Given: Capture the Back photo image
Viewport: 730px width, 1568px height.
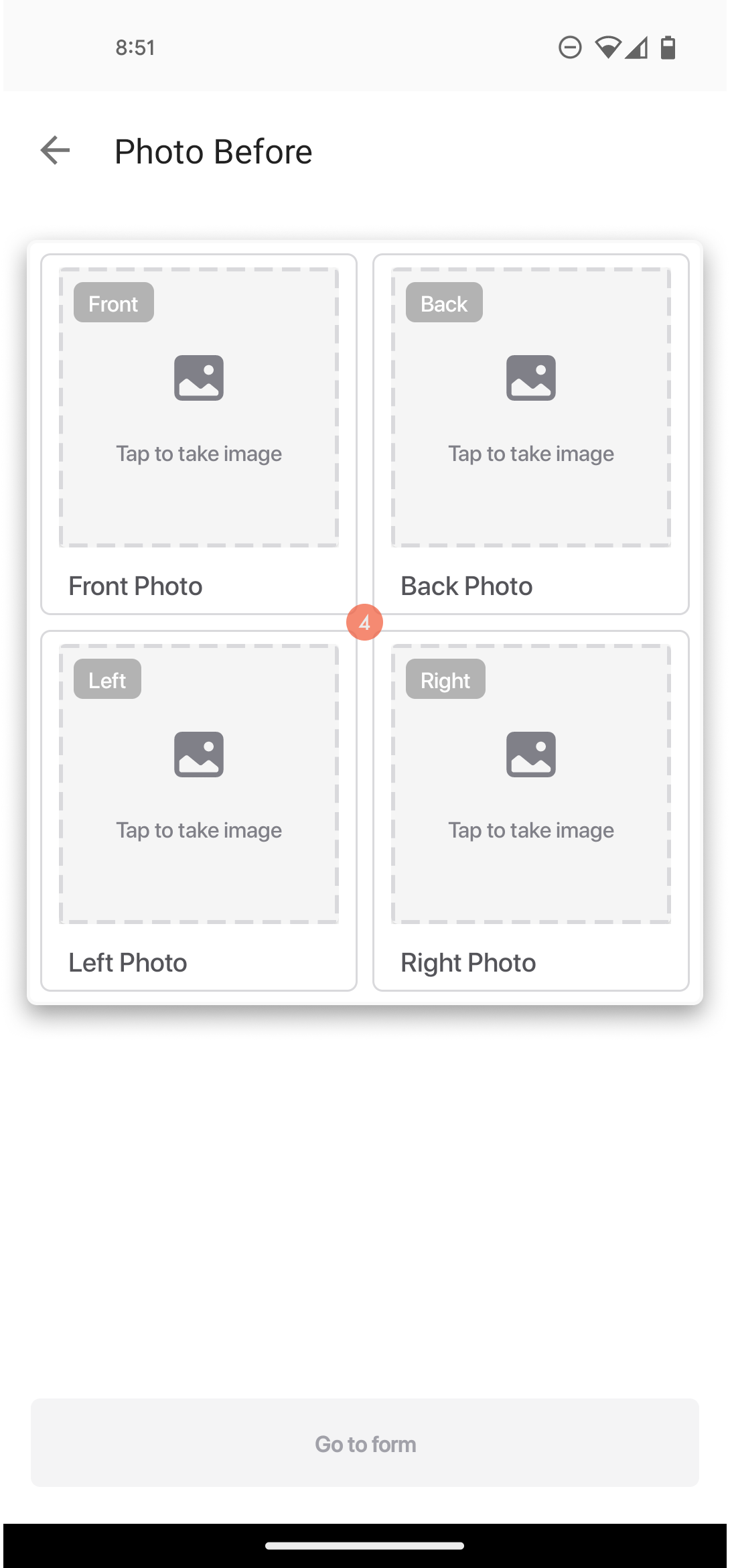Looking at the screenshot, I should pos(531,407).
